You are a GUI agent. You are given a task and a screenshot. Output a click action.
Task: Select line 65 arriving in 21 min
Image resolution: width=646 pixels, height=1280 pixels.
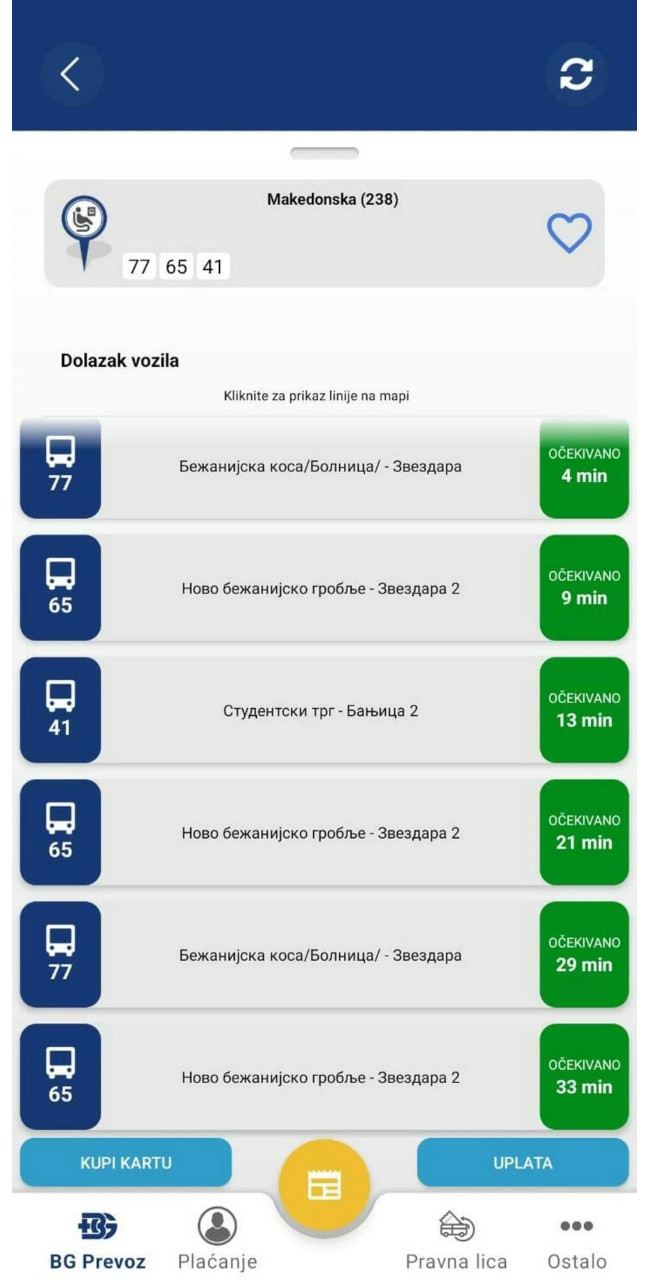click(320, 833)
